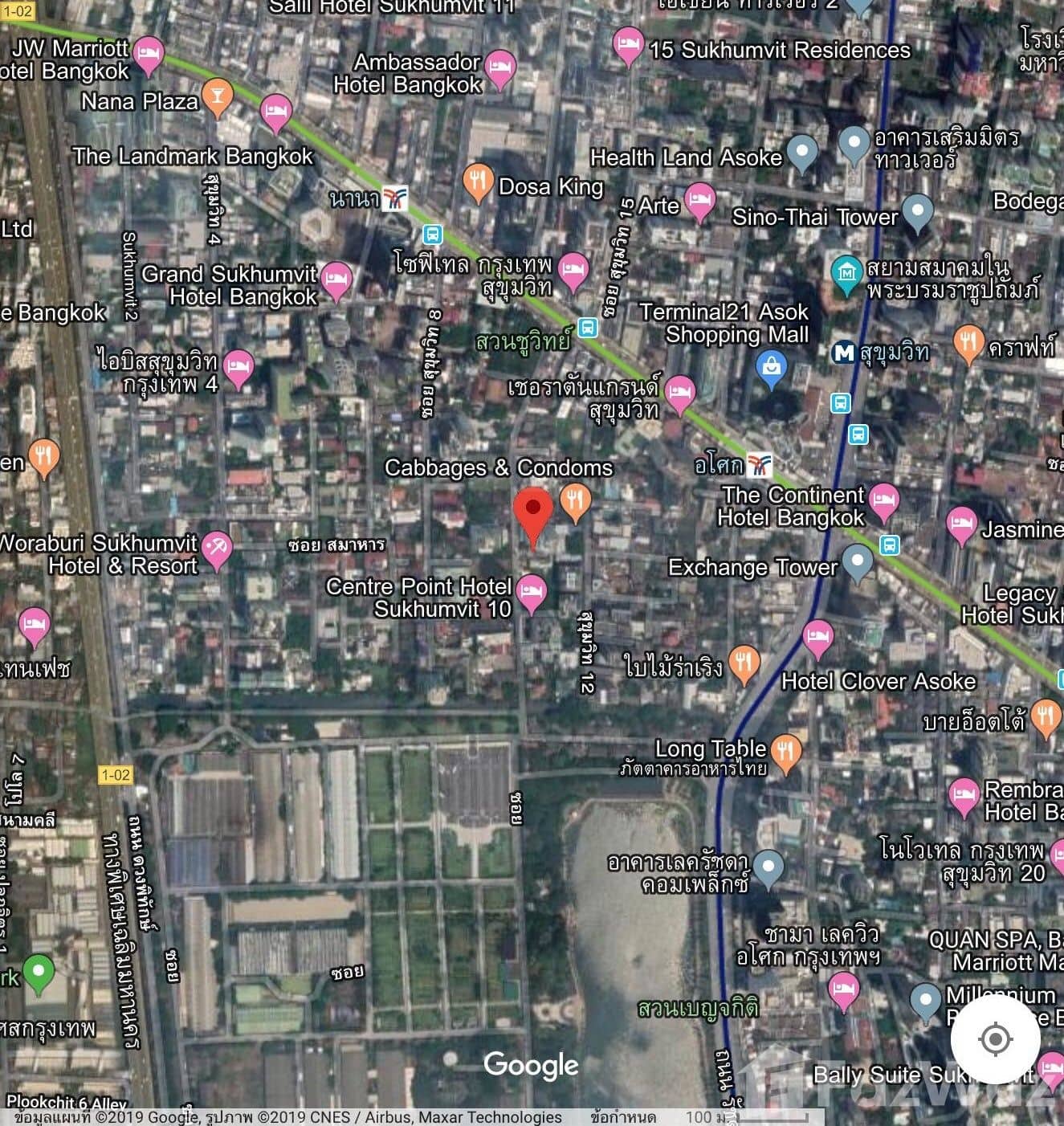Select the JW Marriott Hotel Bangkok marker

click(x=149, y=54)
